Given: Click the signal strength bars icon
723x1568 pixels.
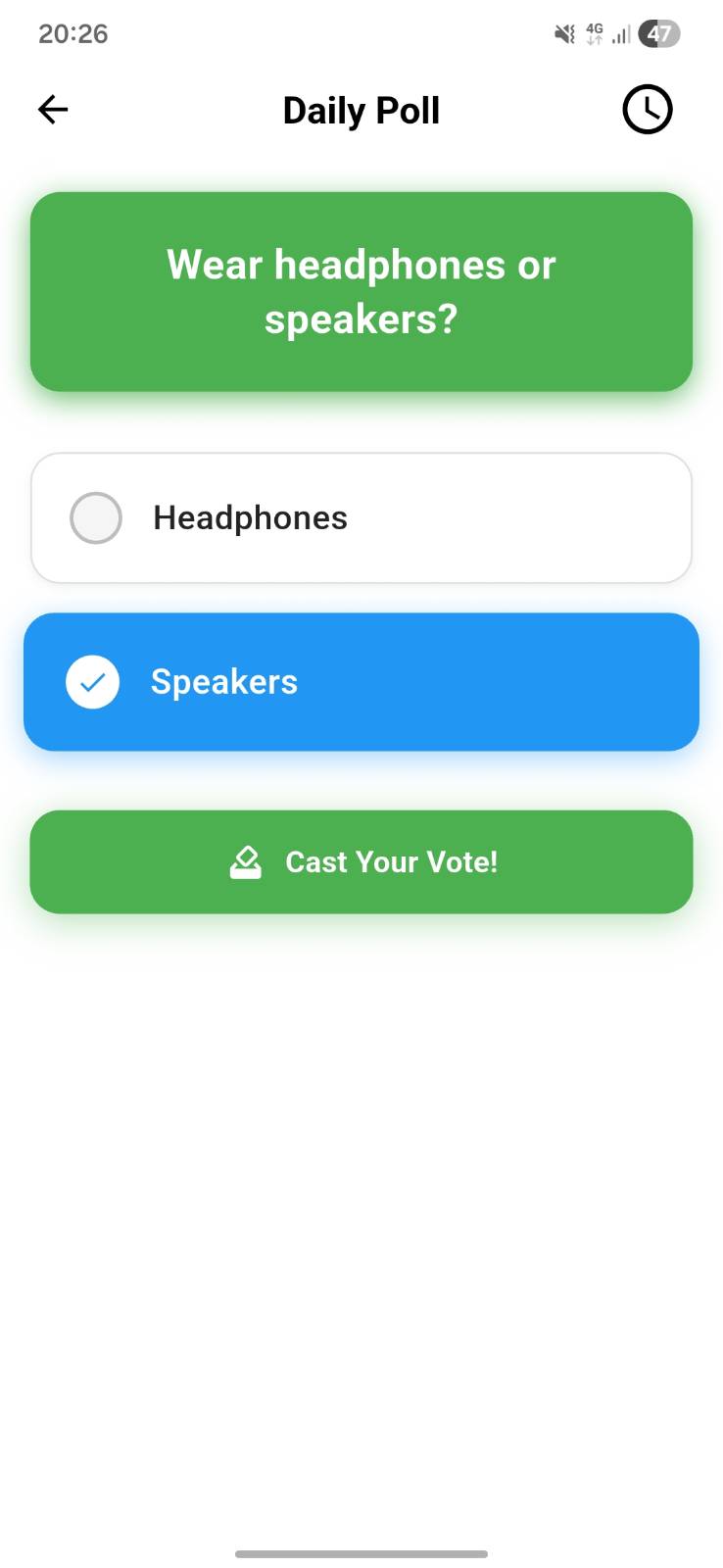Looking at the screenshot, I should 621,33.
